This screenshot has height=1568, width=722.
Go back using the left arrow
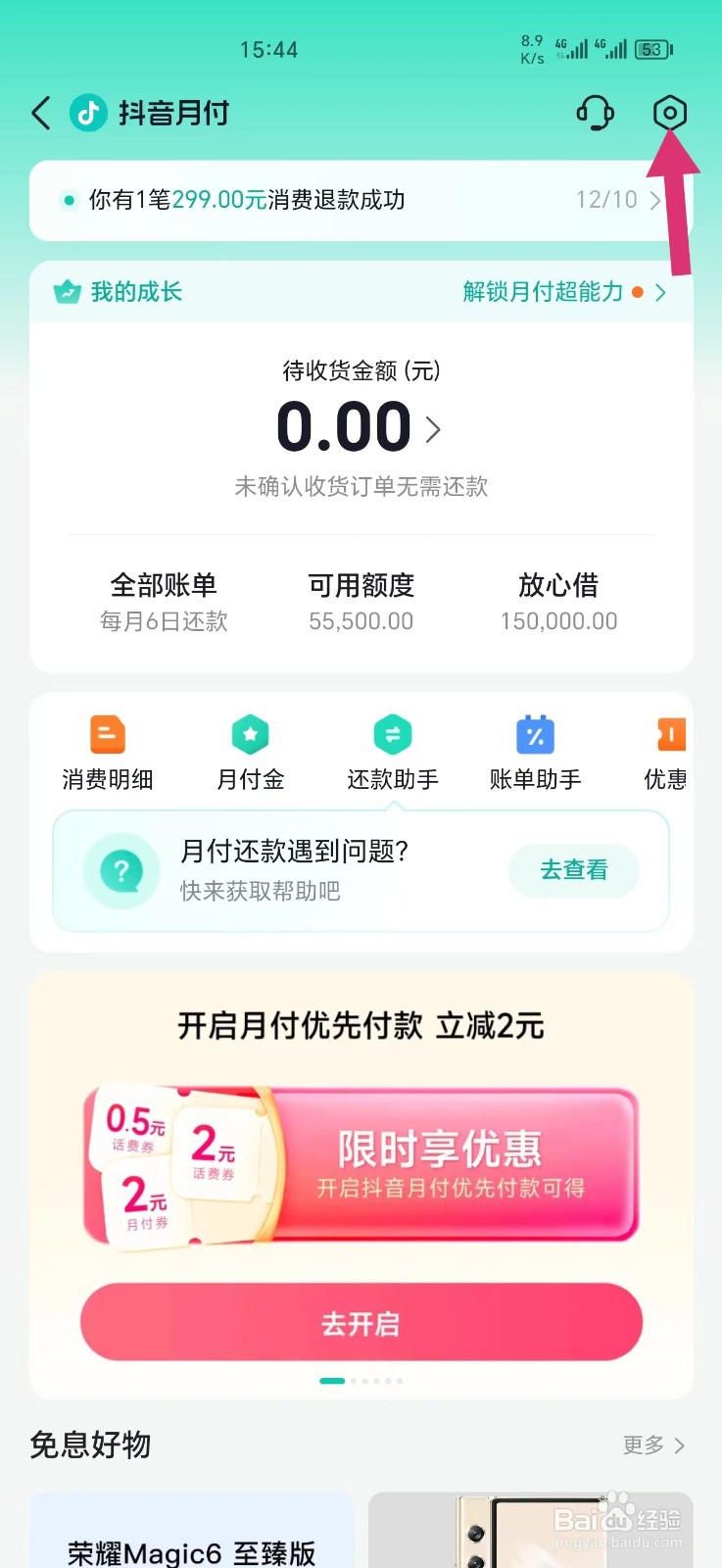[39, 113]
